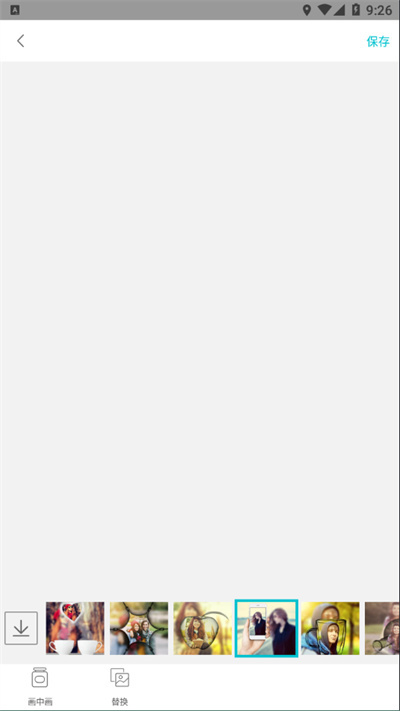Pick the tilted bottle frame template
The image size is (400, 711).
[x=382, y=628]
